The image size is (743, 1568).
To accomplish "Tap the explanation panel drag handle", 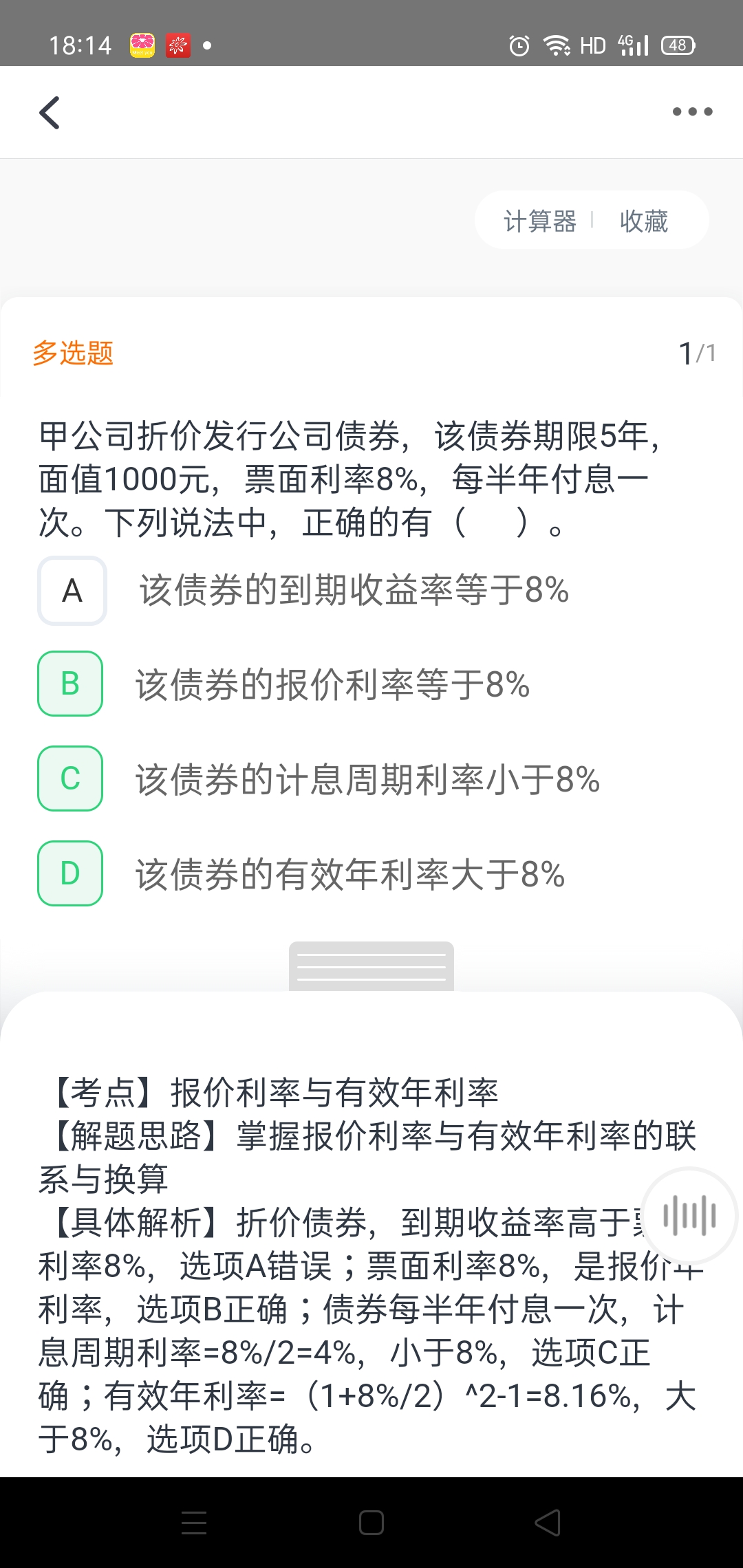I will click(371, 966).
